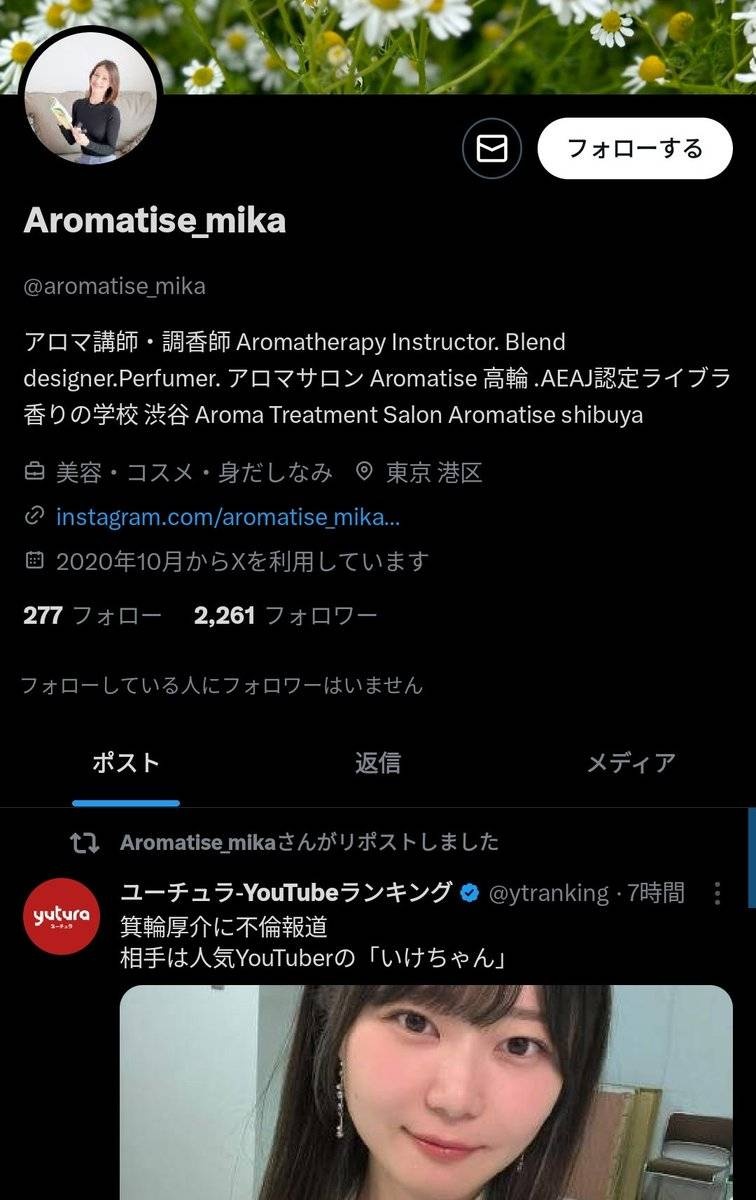The width and height of the screenshot is (756, 1200).
Task: Open the chamomile header banner image
Action: pos(450,45)
